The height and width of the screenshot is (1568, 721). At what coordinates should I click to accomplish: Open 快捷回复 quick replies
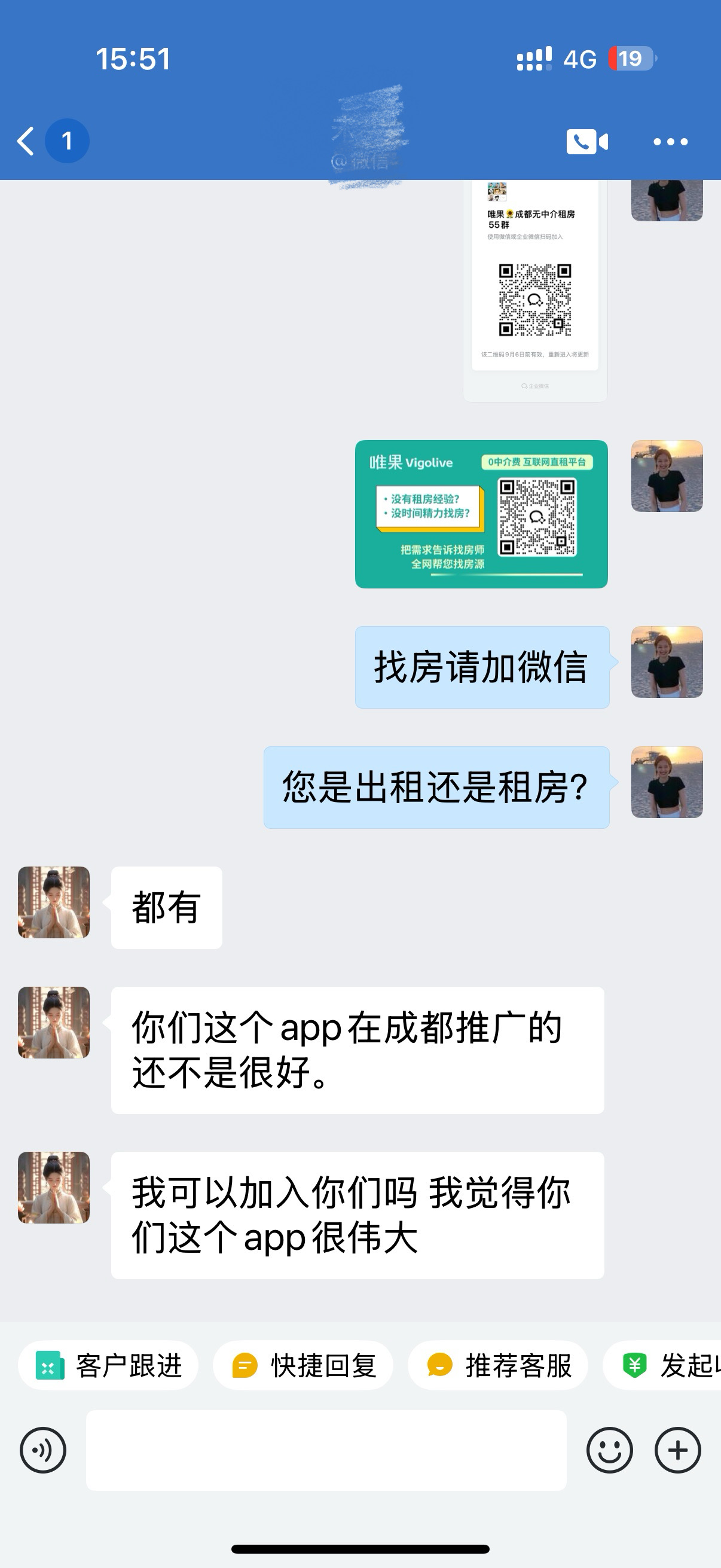coord(303,1365)
